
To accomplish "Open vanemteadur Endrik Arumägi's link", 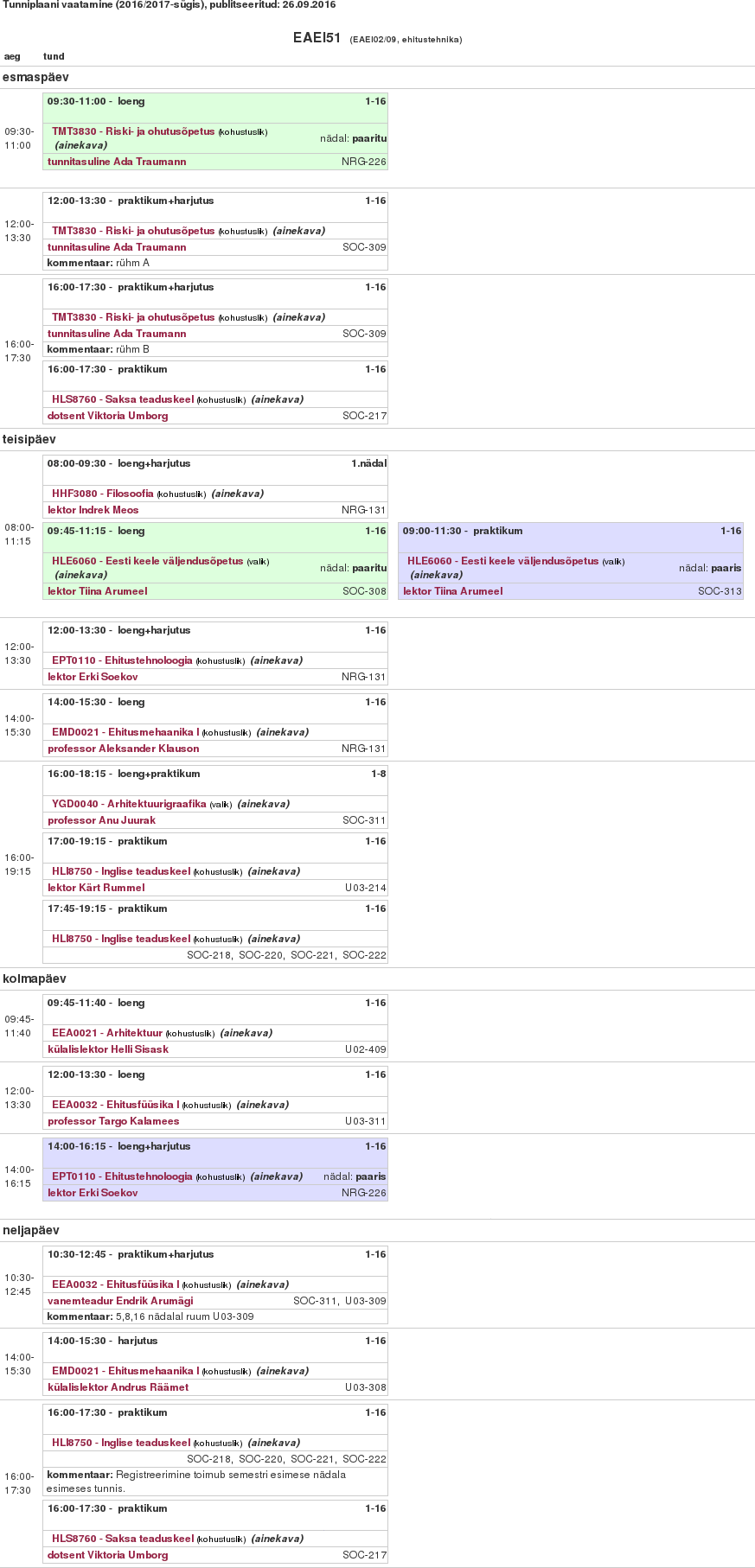I will coord(120,1301).
